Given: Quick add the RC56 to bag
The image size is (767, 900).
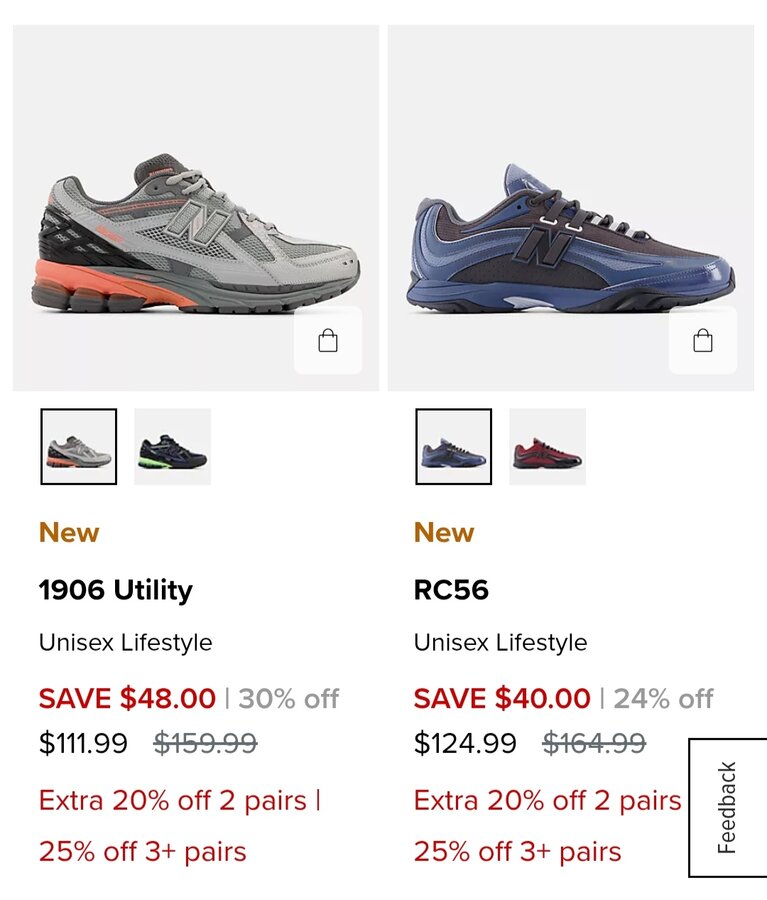Looking at the screenshot, I should (x=703, y=341).
